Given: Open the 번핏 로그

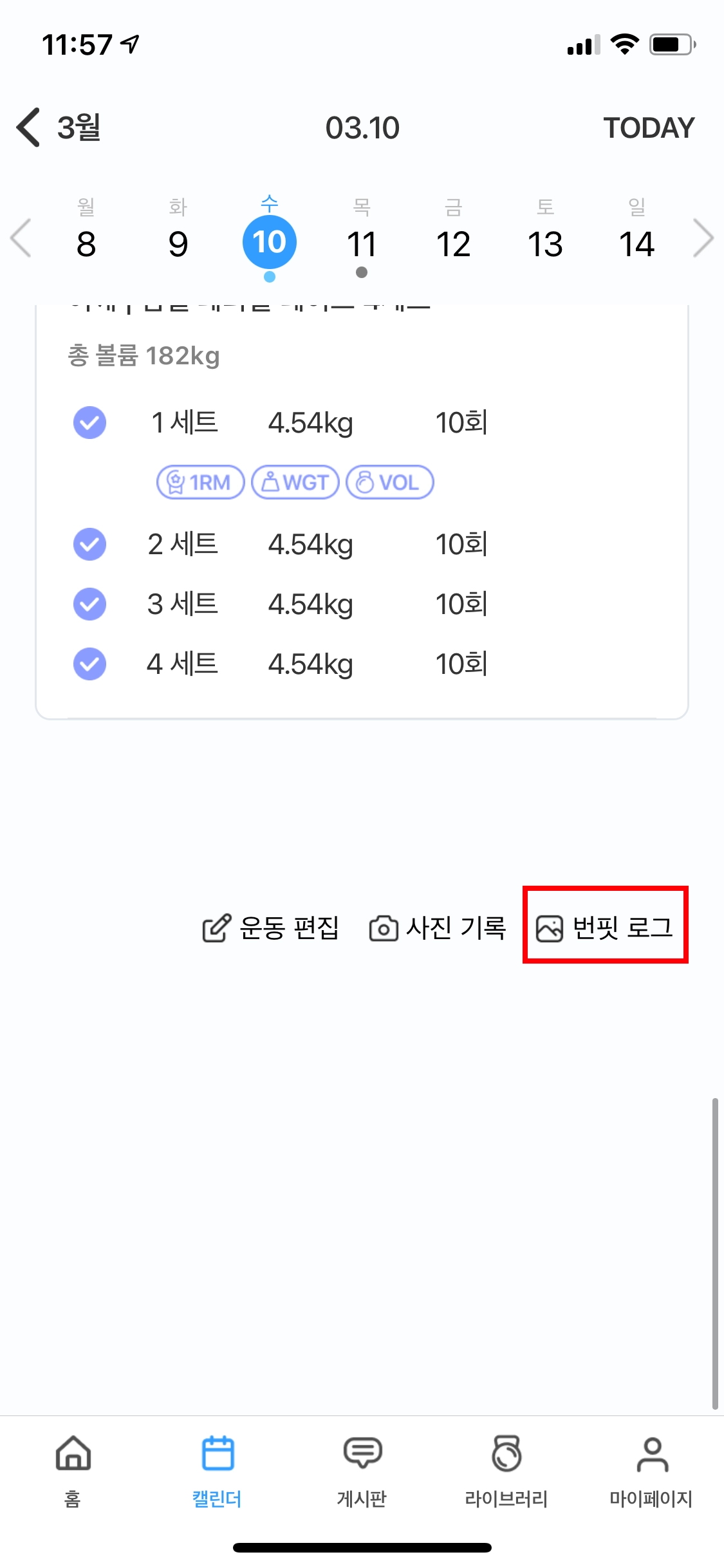Looking at the screenshot, I should tap(605, 928).
